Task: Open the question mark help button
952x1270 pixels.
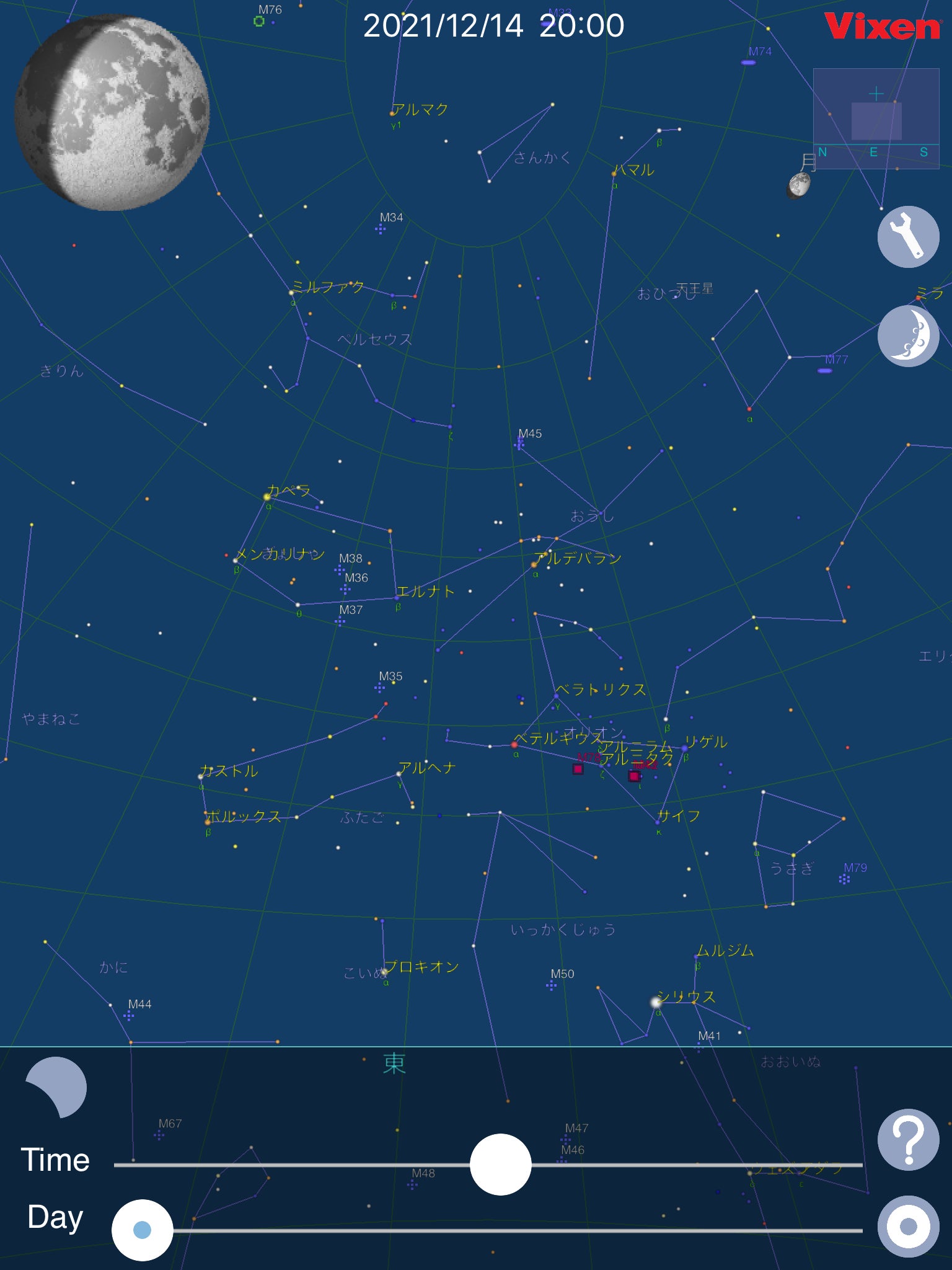Action: coord(908,1139)
